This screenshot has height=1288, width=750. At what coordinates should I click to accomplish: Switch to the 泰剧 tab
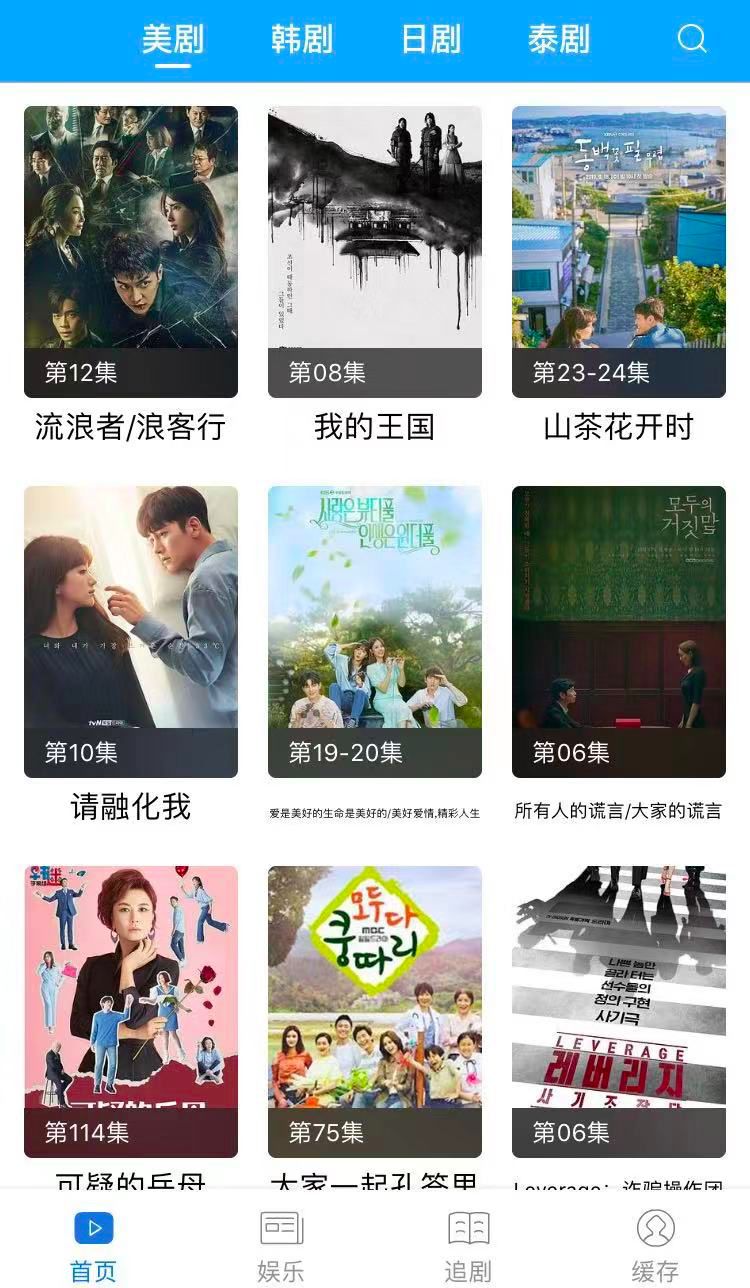[560, 39]
